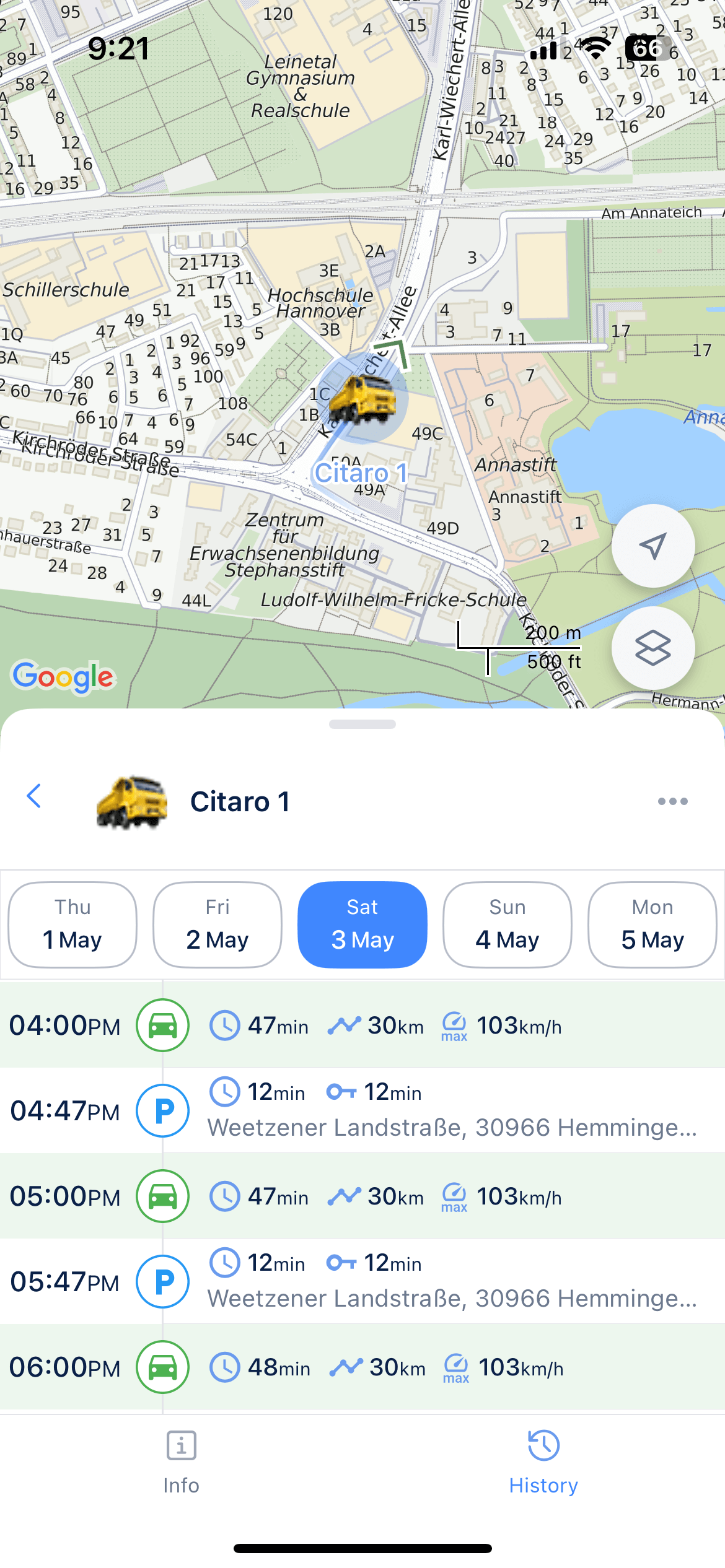Open the History tab
This screenshot has height=1568, width=725.
[543, 1461]
